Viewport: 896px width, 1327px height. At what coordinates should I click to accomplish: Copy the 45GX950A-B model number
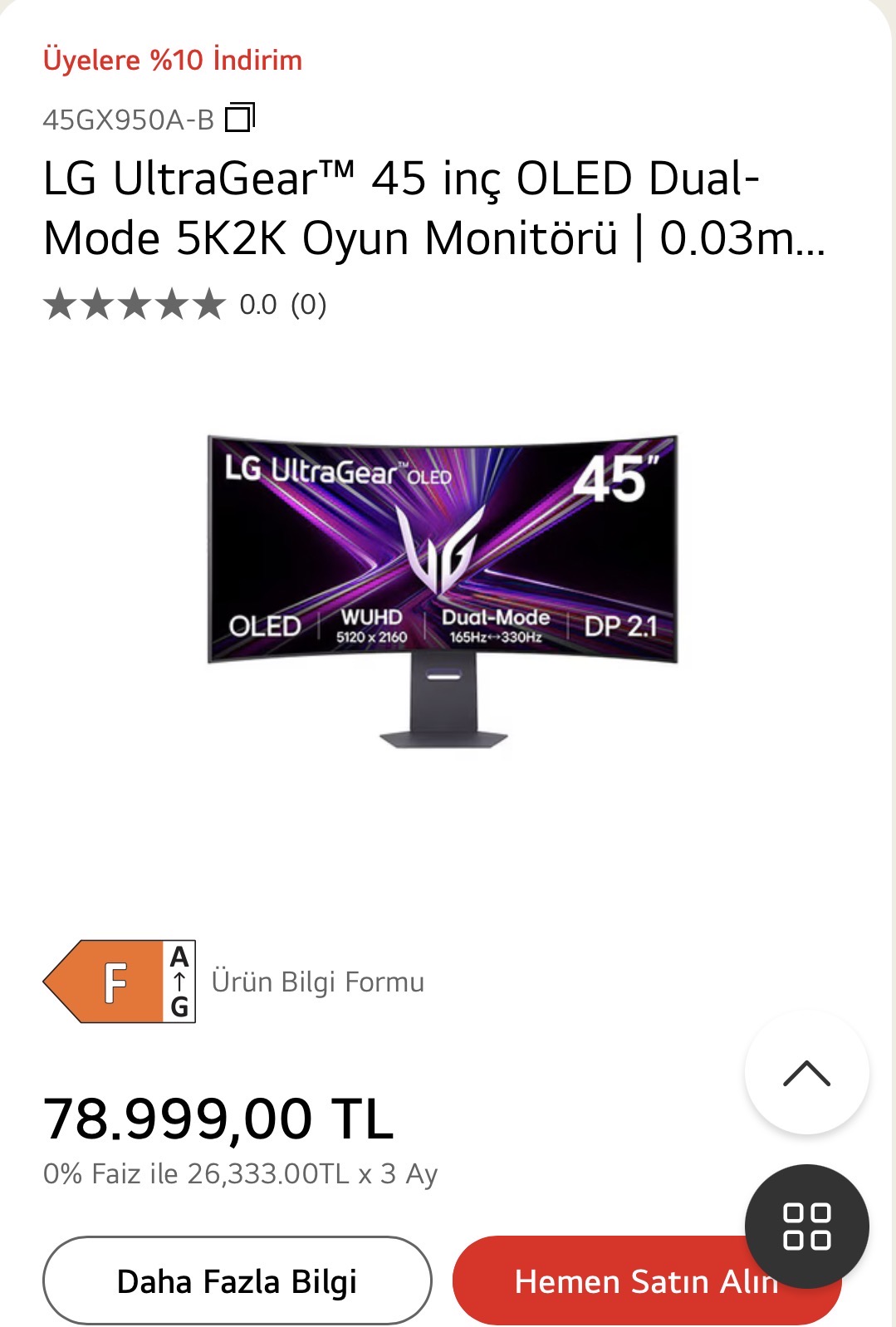[x=241, y=118]
